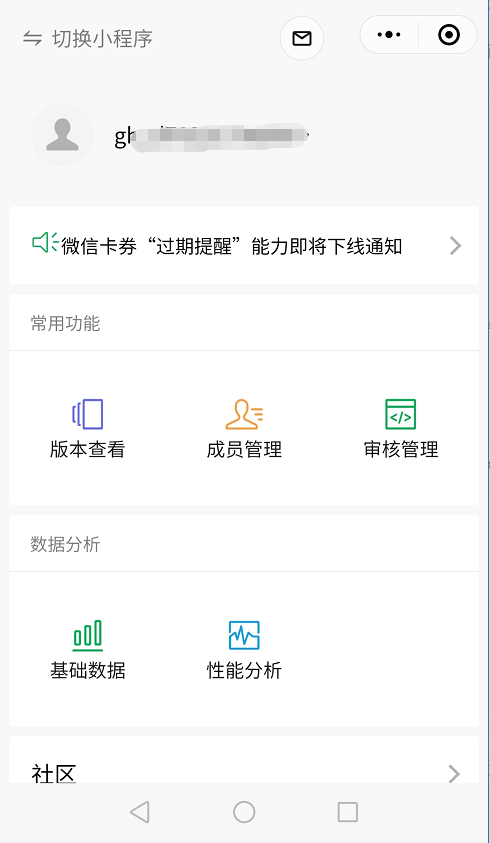Go to the system home screen
Image resolution: width=490 pixels, height=843 pixels.
(x=244, y=812)
